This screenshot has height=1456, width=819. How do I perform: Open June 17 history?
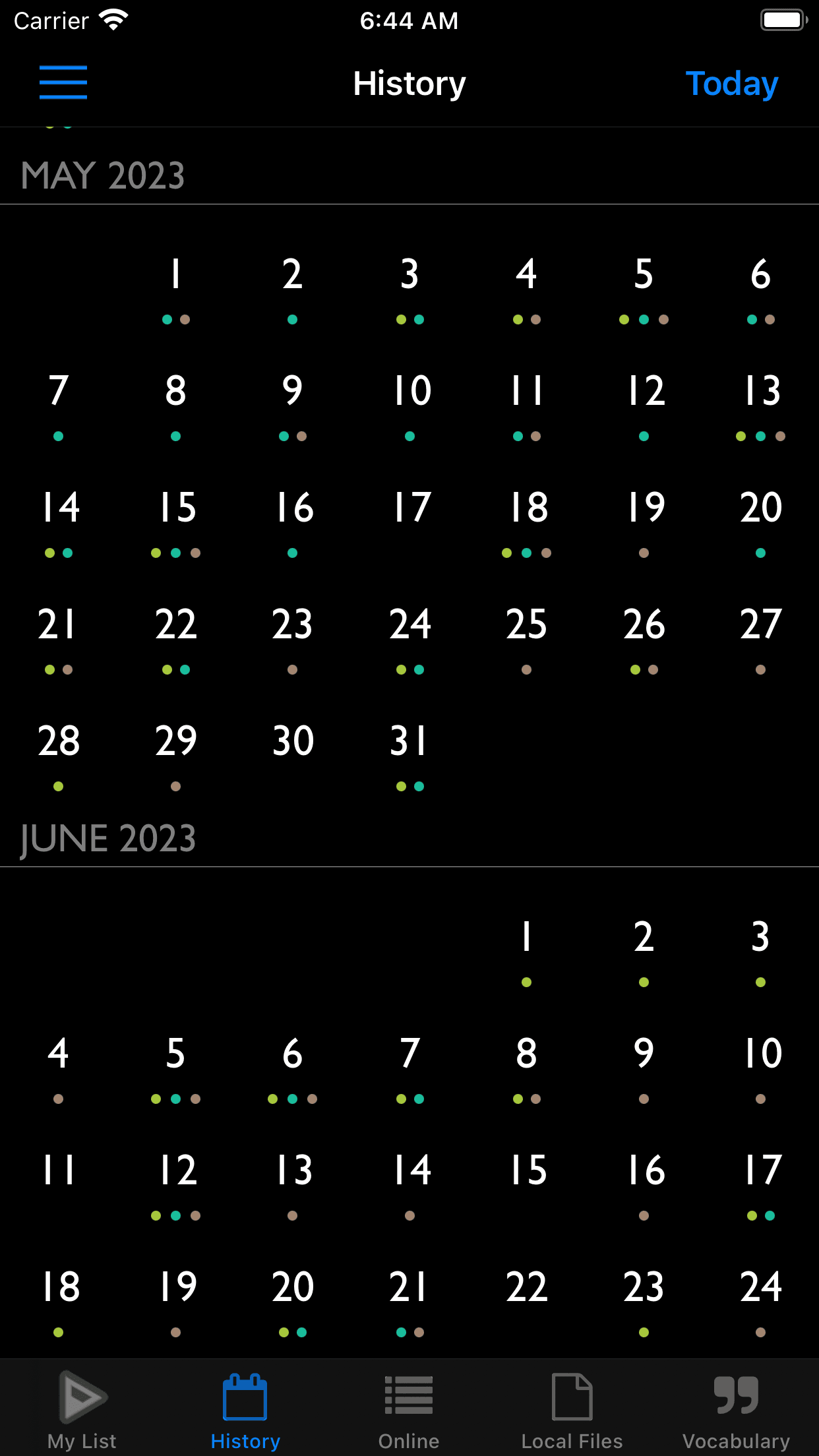coord(761,1186)
